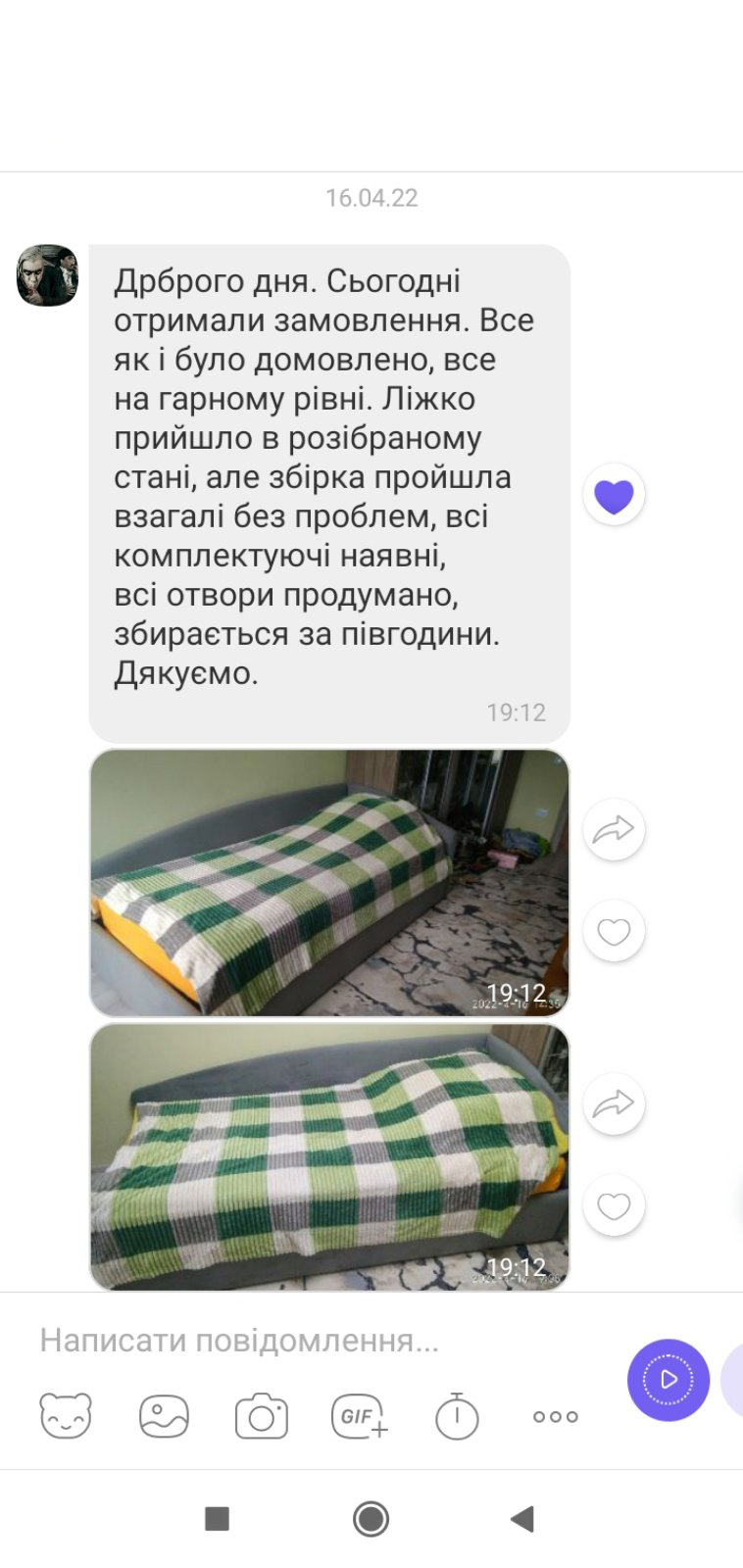743x1568 pixels.
Task: Open the sender's profile avatar
Action: (x=47, y=275)
